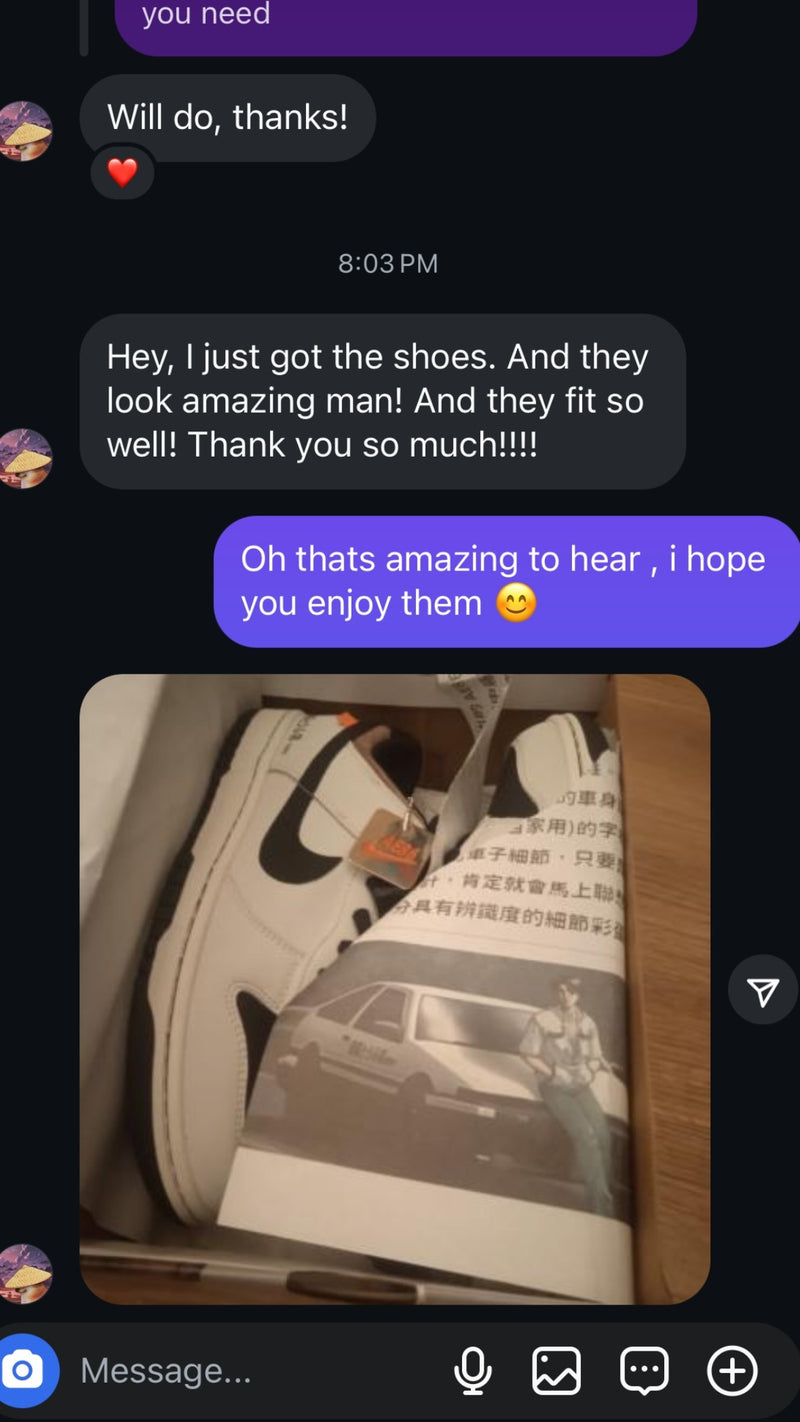Share the shoe photo using the send arrow
Screen dimensions: 800x1422
click(762, 990)
